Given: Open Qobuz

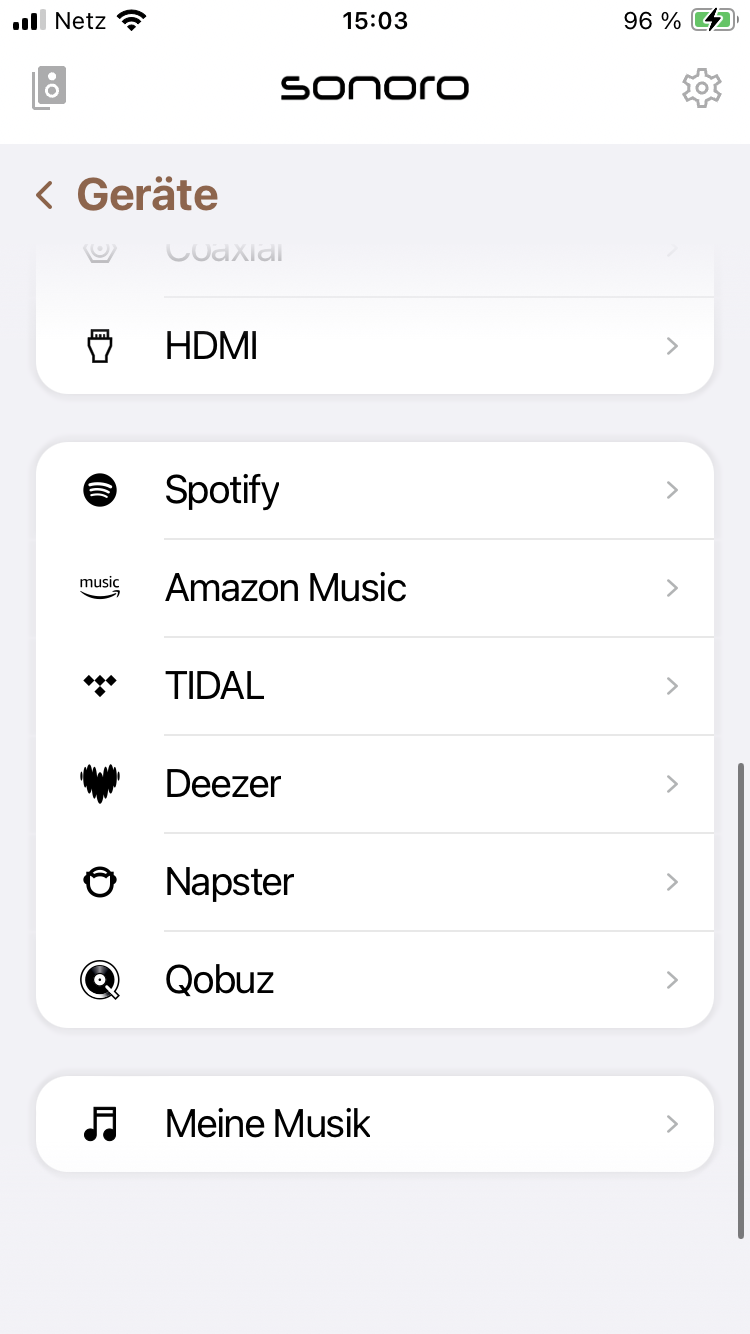Looking at the screenshot, I should pos(375,980).
